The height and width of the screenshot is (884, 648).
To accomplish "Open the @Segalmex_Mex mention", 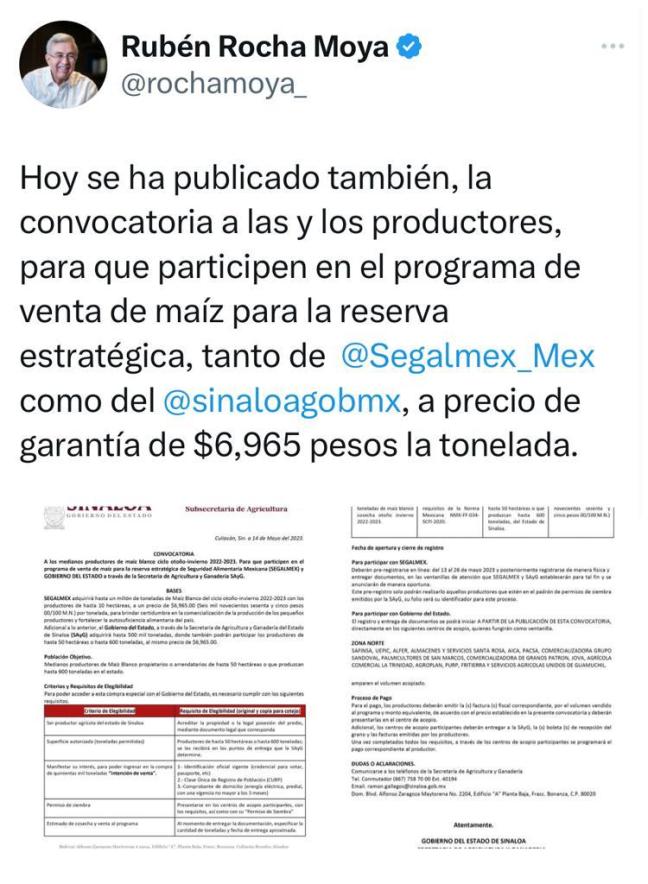I will pos(467,356).
